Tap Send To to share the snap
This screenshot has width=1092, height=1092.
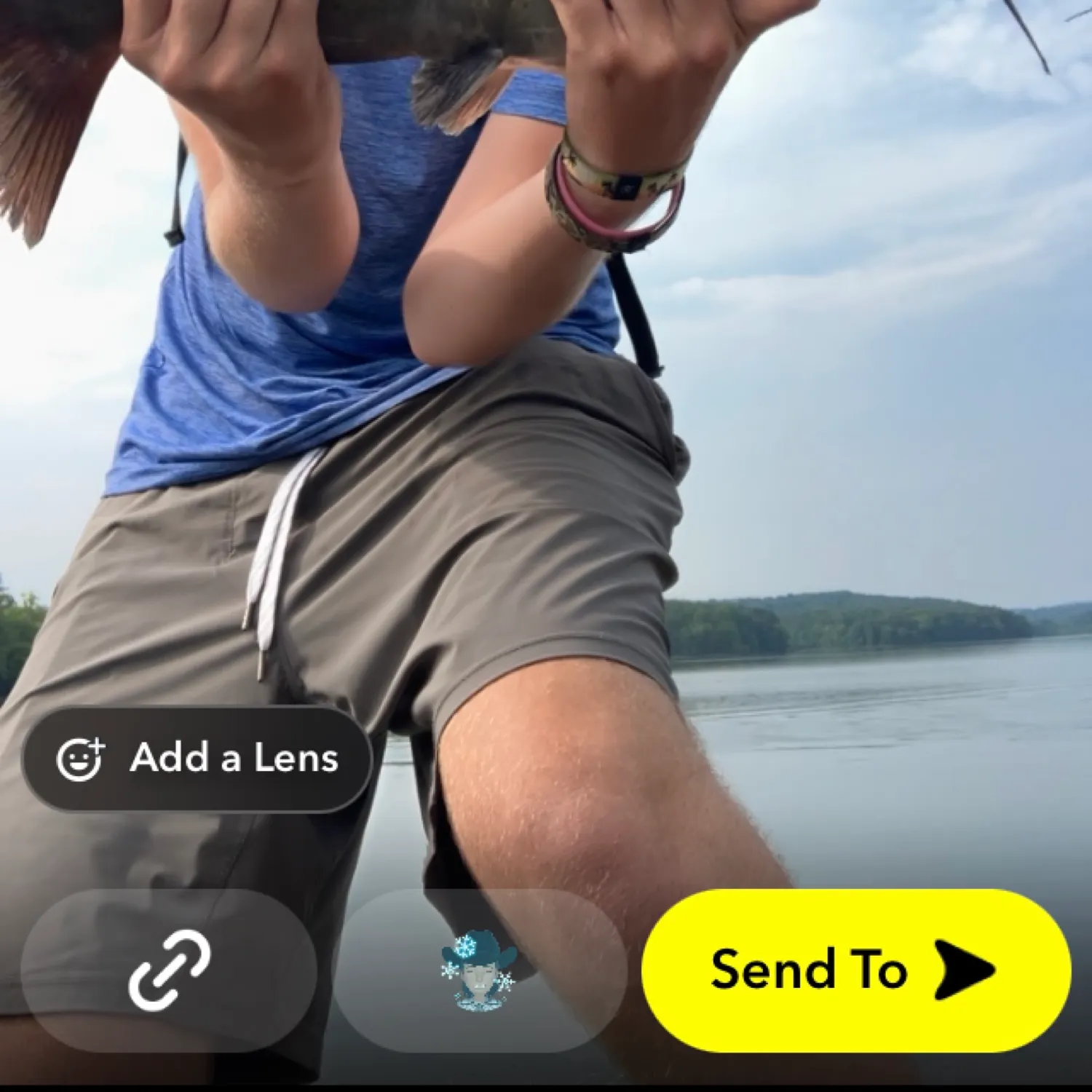855,970
